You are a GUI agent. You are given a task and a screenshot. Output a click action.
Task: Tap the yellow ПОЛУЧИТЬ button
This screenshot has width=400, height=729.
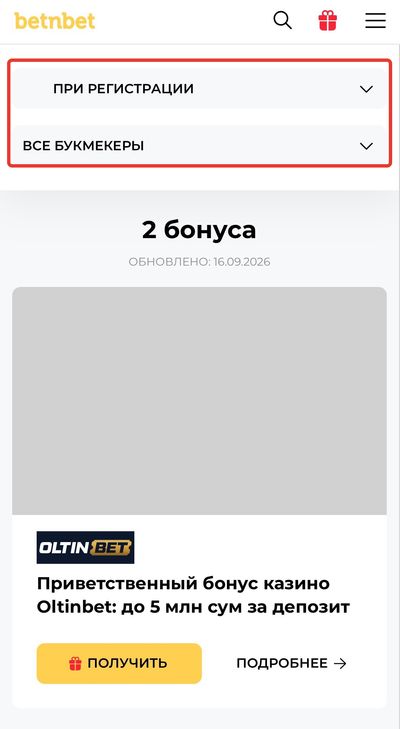[x=119, y=663]
